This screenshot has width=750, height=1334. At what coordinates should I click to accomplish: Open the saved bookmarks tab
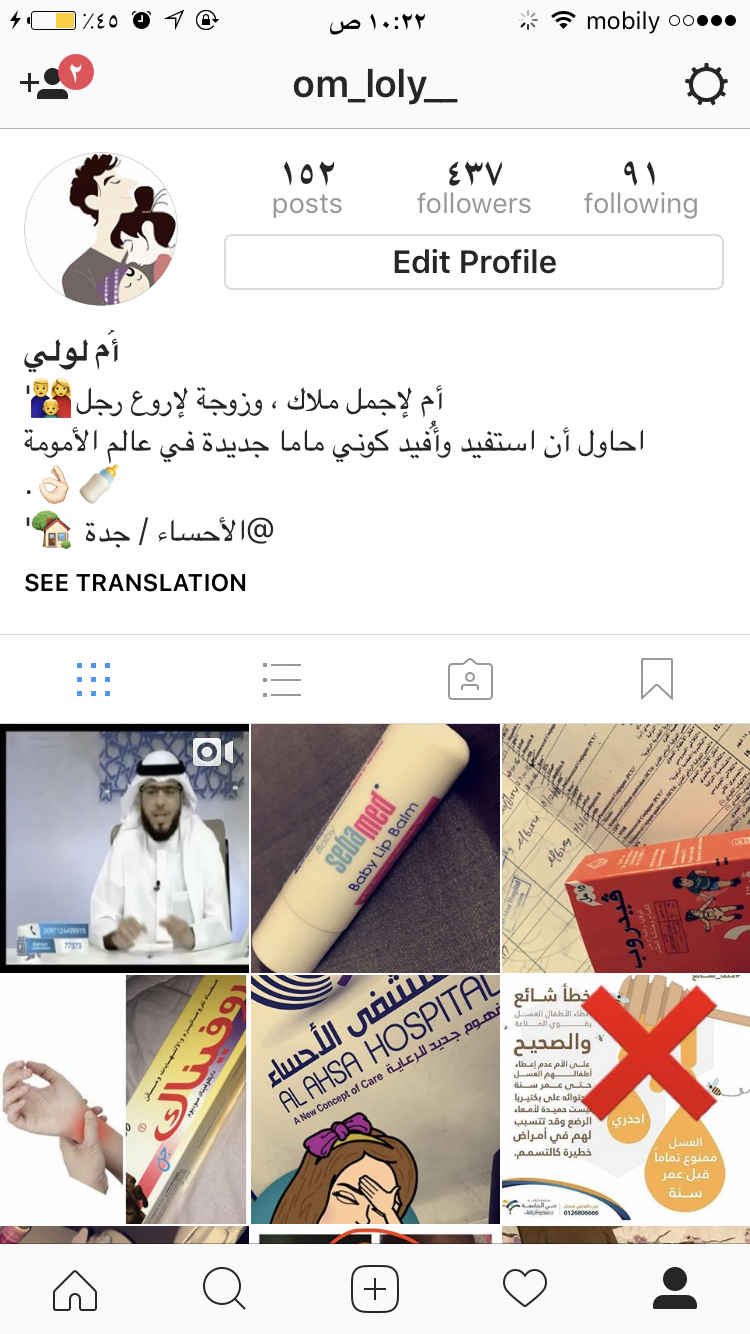tap(657, 679)
